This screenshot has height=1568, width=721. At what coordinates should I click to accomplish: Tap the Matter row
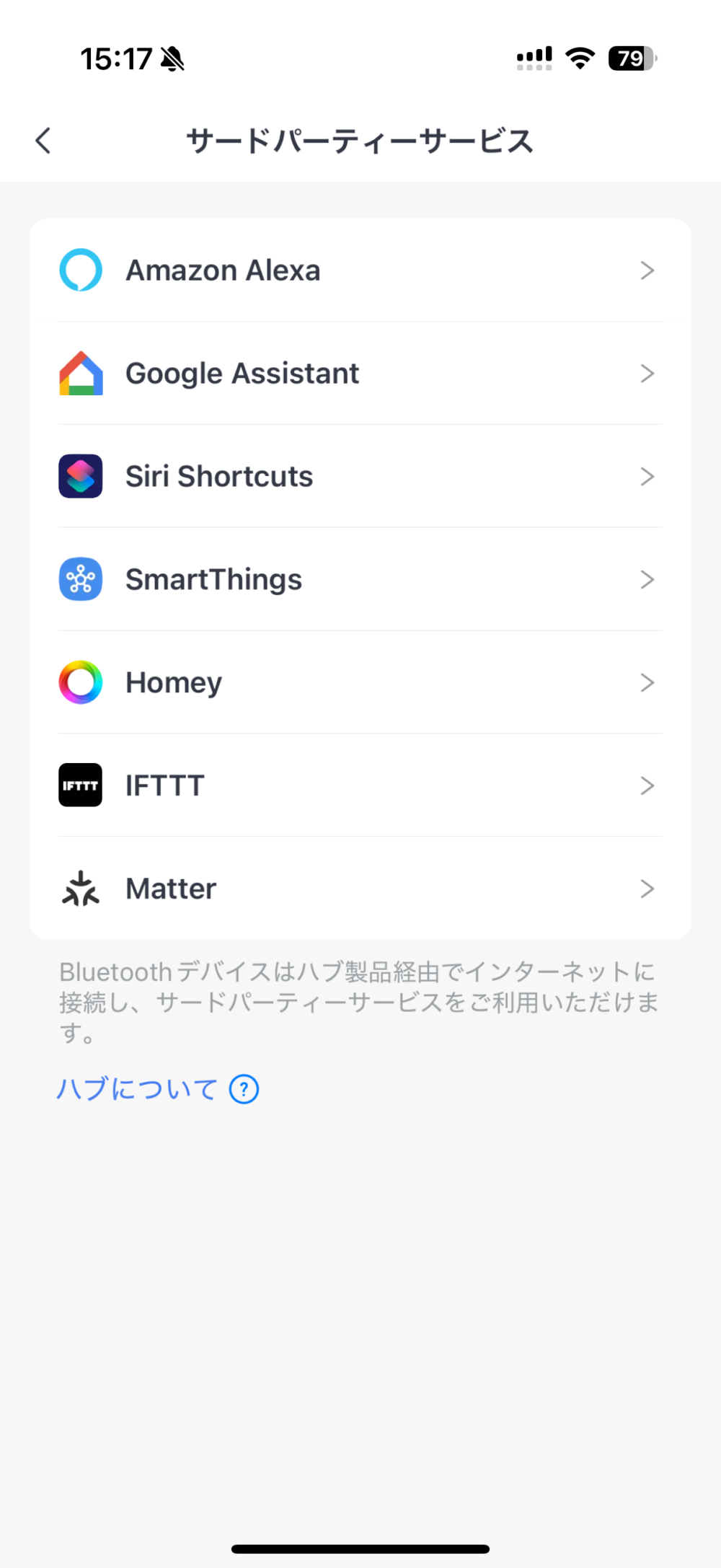pyautogui.click(x=360, y=889)
